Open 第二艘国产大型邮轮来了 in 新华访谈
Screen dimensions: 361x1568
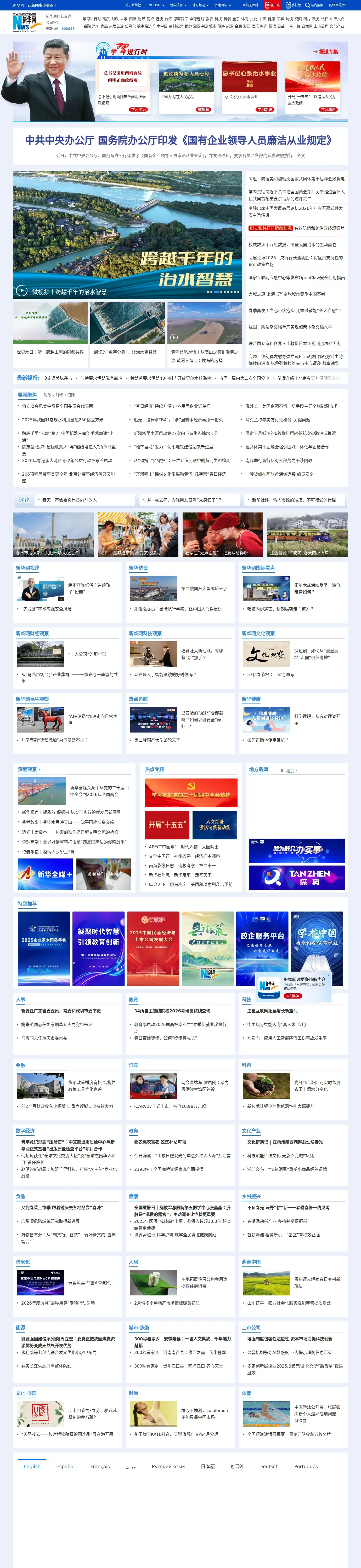pyautogui.click(x=204, y=589)
